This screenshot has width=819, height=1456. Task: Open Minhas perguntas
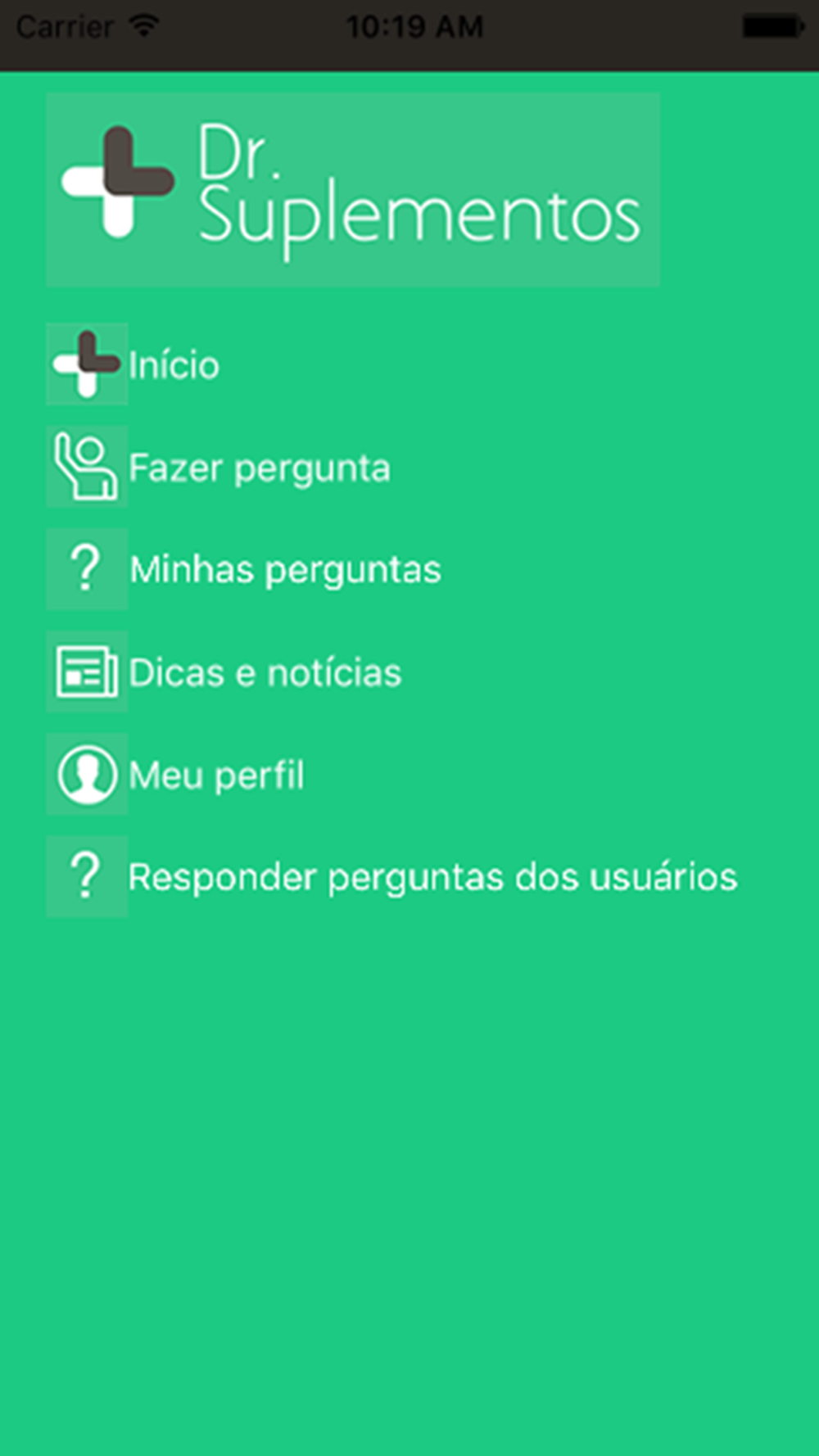point(284,570)
